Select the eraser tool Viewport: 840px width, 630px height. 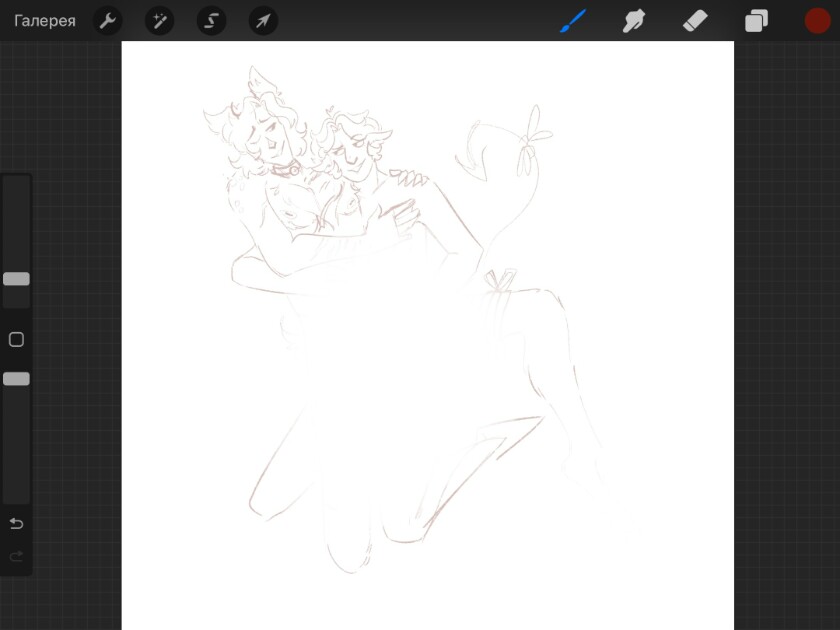click(695, 21)
